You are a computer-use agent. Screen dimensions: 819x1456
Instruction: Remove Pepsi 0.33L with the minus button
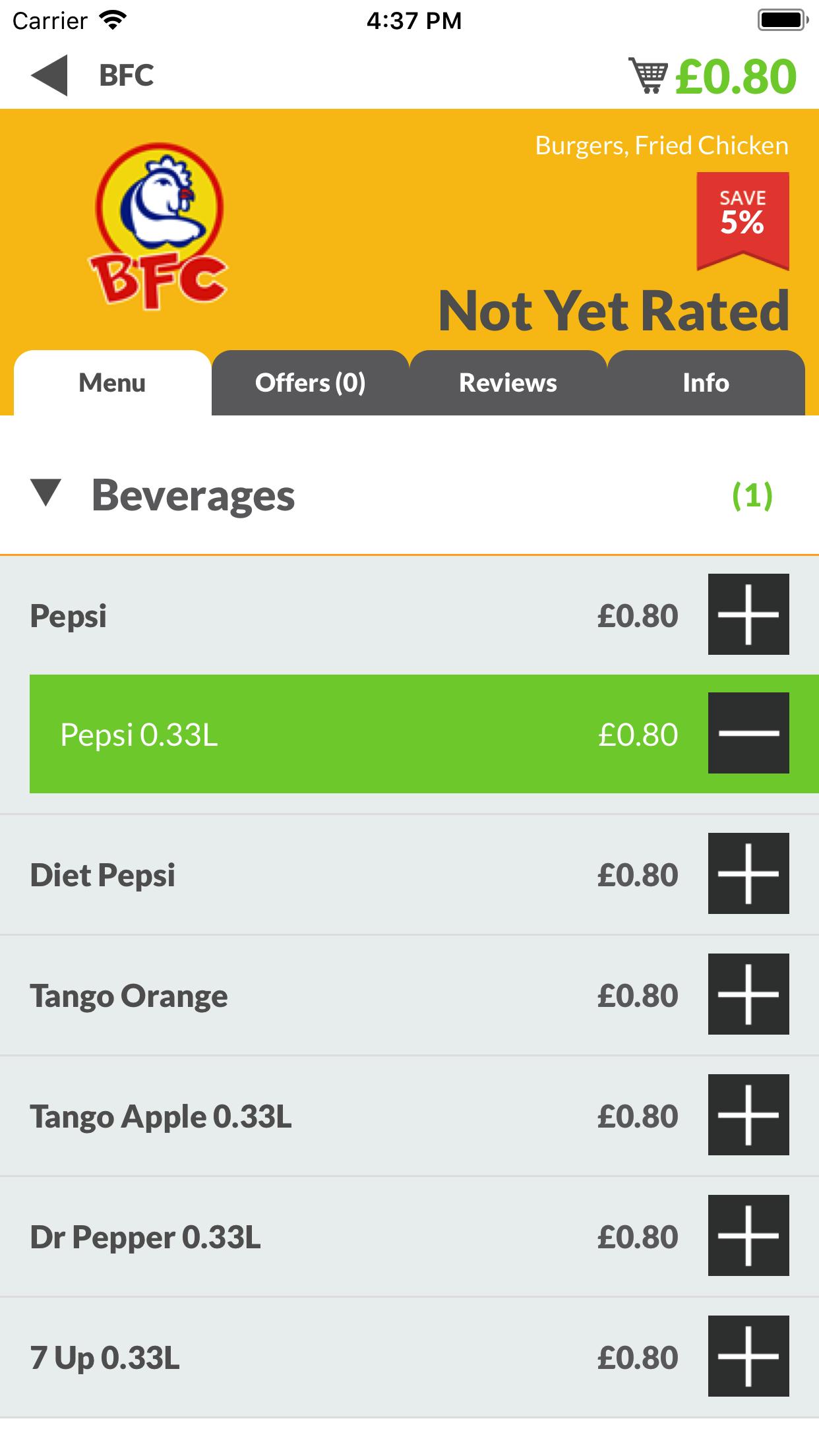coord(748,733)
